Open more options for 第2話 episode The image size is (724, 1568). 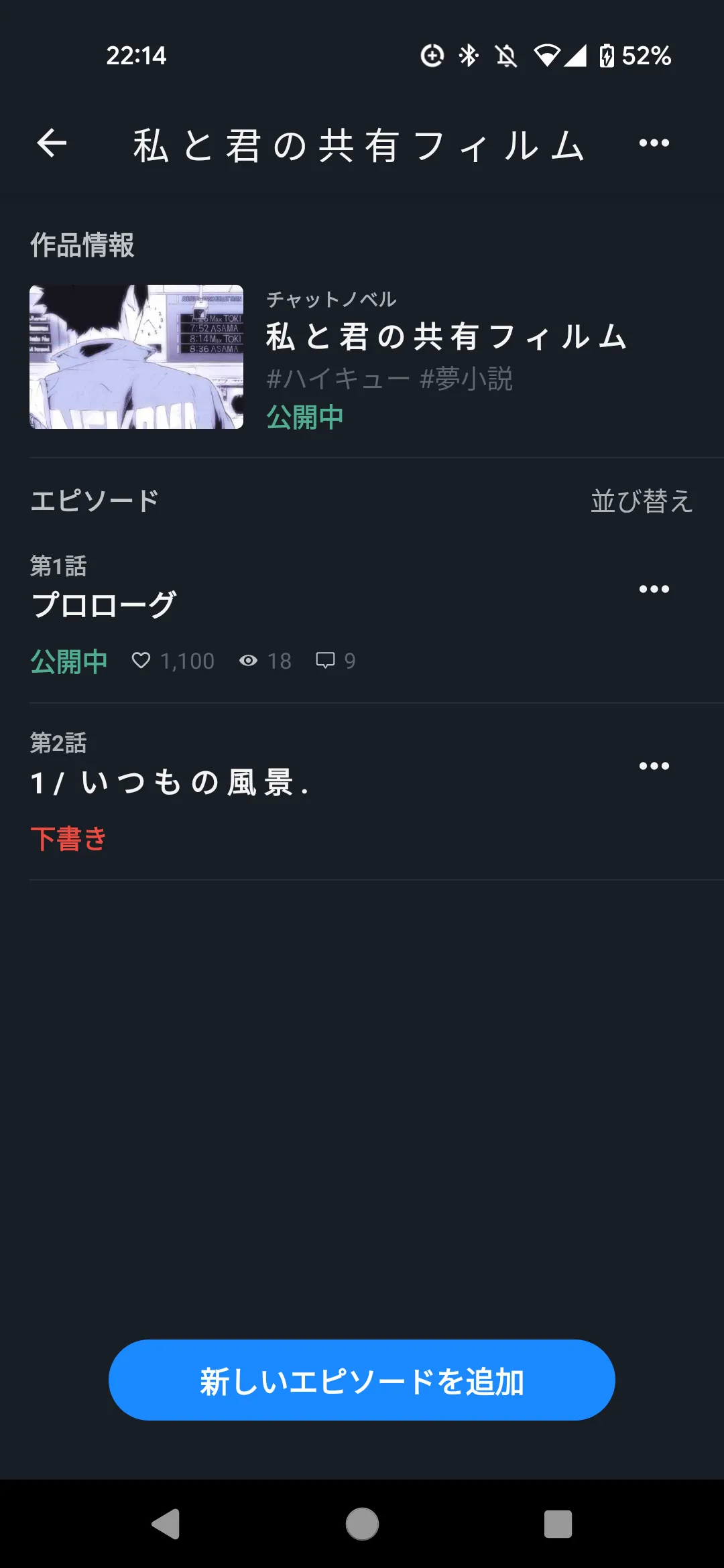click(x=654, y=766)
